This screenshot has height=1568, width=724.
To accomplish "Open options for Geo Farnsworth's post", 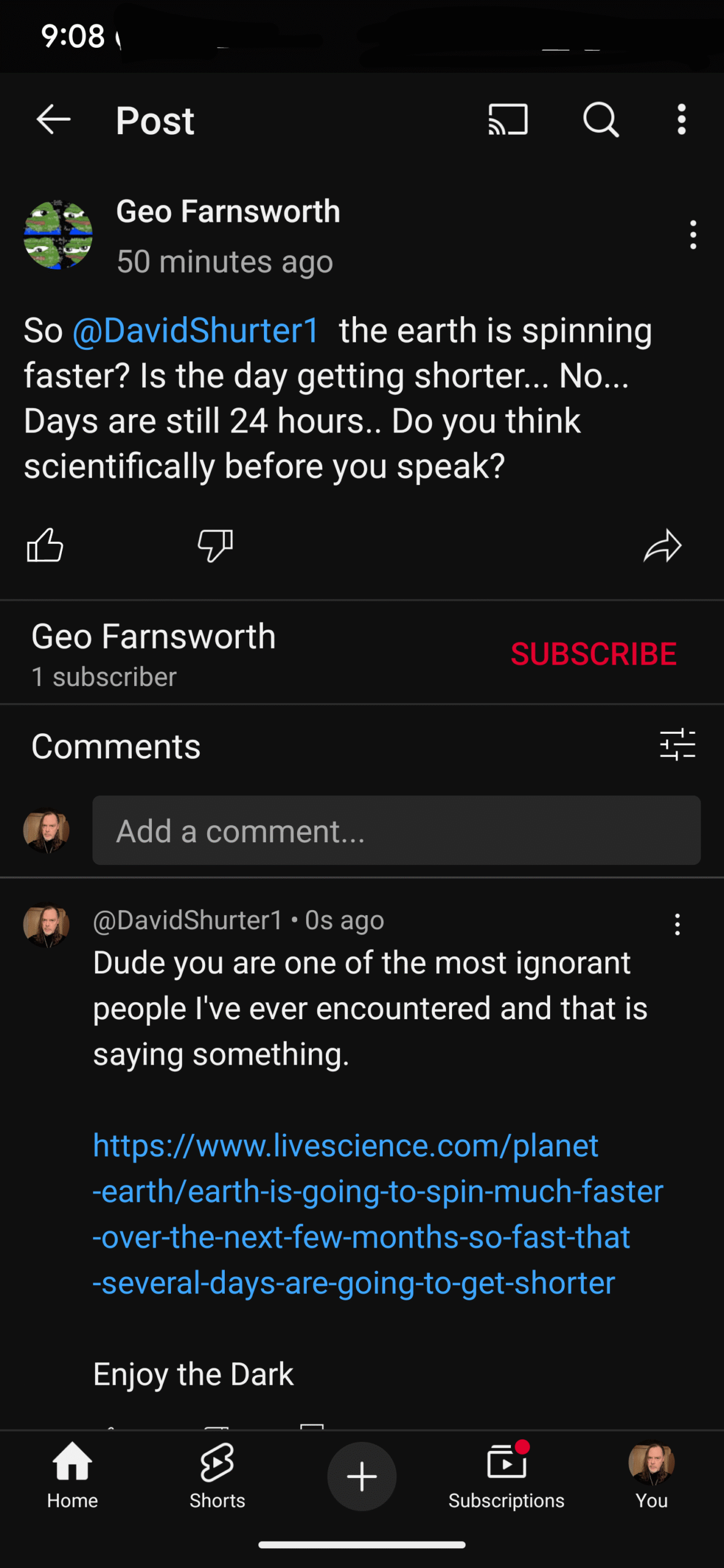I will 693,235.
